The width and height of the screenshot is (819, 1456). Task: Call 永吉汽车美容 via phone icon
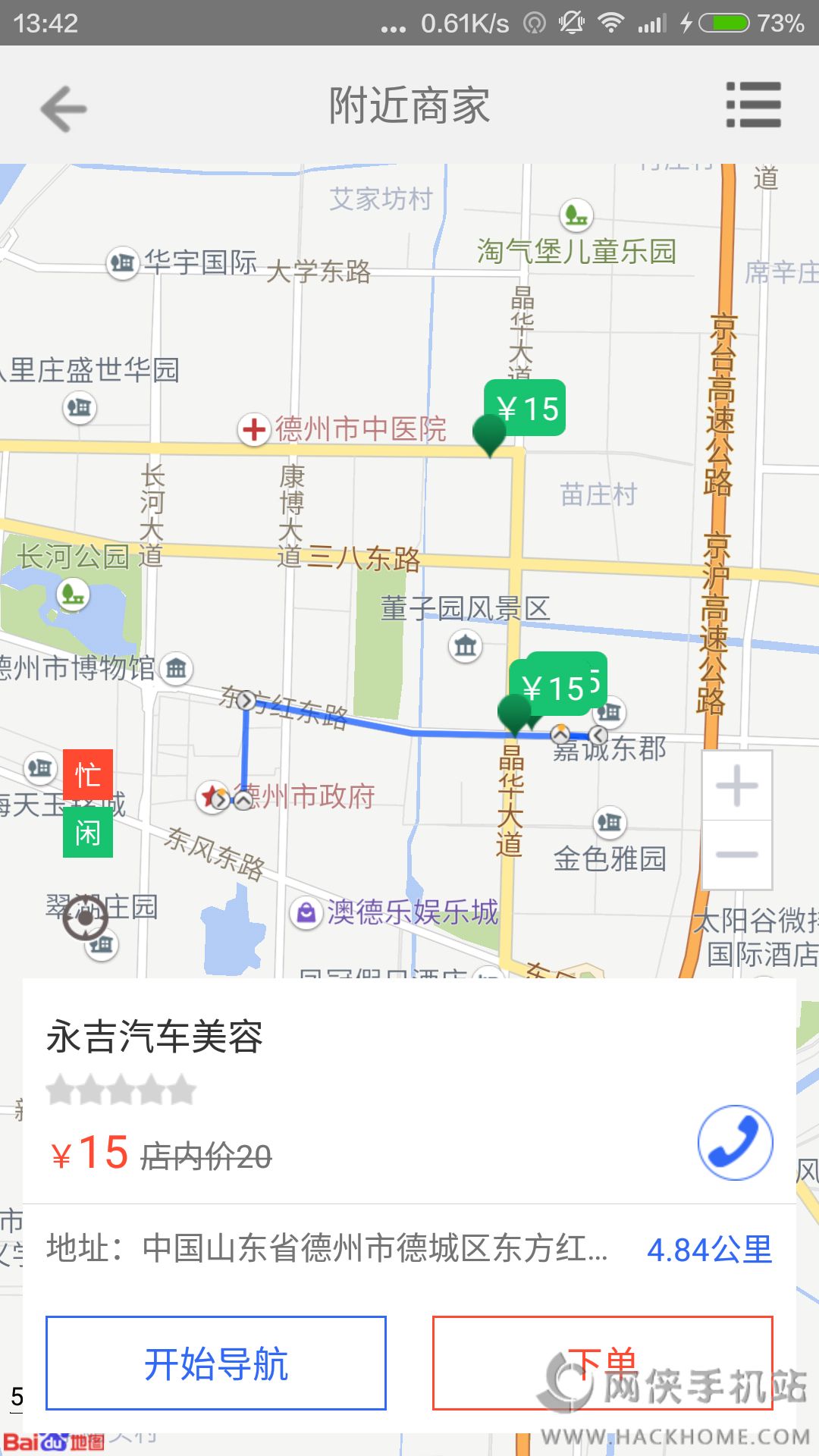click(x=735, y=1143)
